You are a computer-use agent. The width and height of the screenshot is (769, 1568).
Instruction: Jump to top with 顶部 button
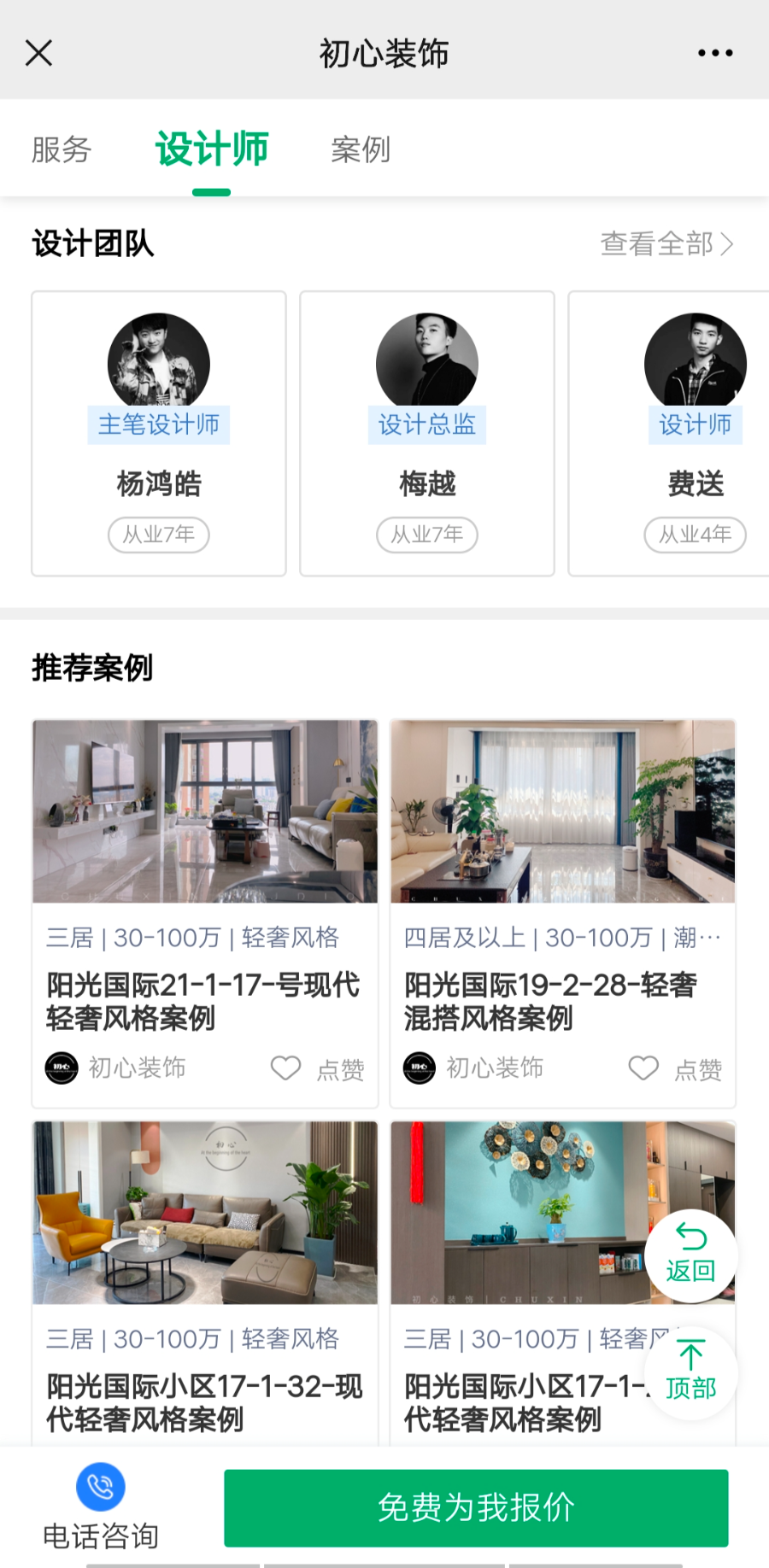tap(690, 1372)
